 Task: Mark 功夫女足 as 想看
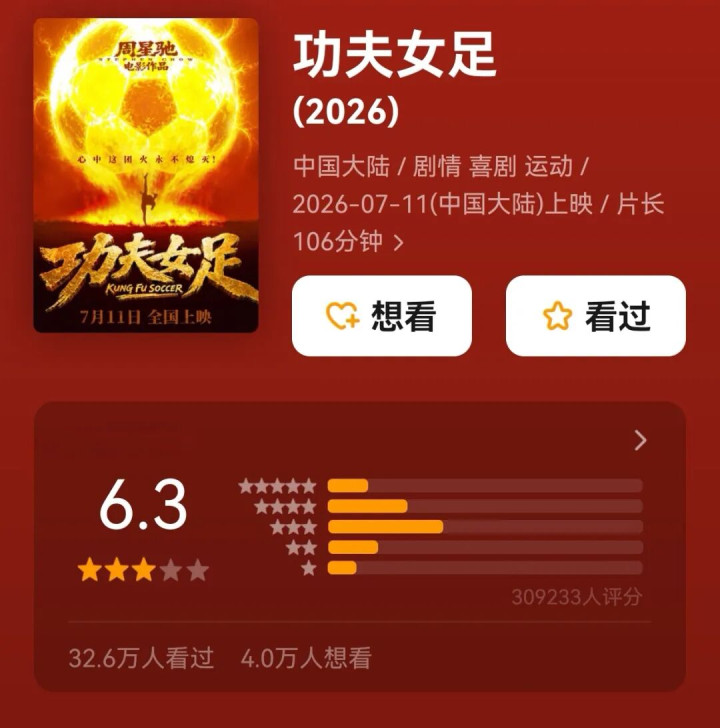click(x=382, y=316)
